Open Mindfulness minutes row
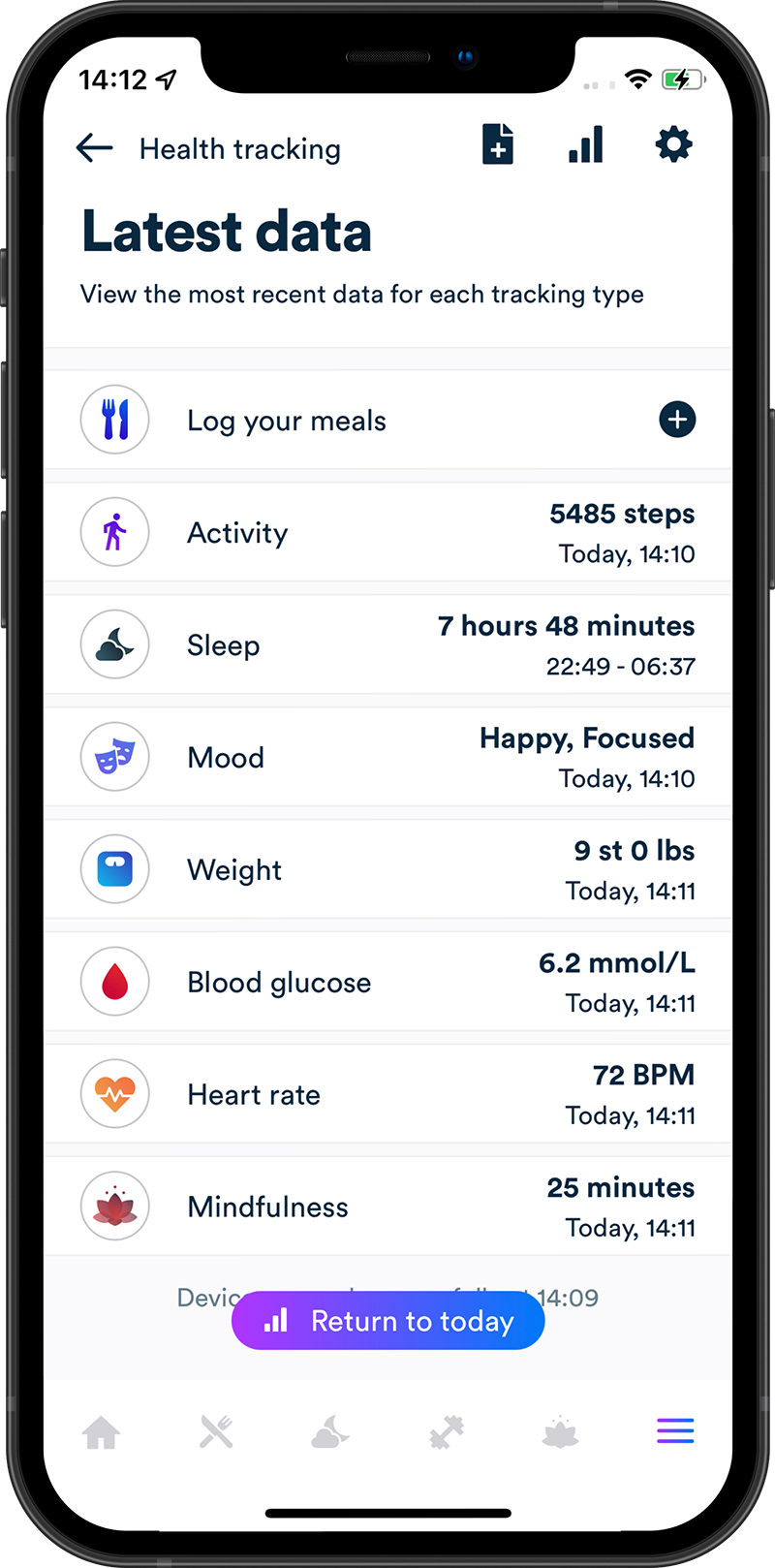Image resolution: width=775 pixels, height=1568 pixels. click(x=387, y=1207)
